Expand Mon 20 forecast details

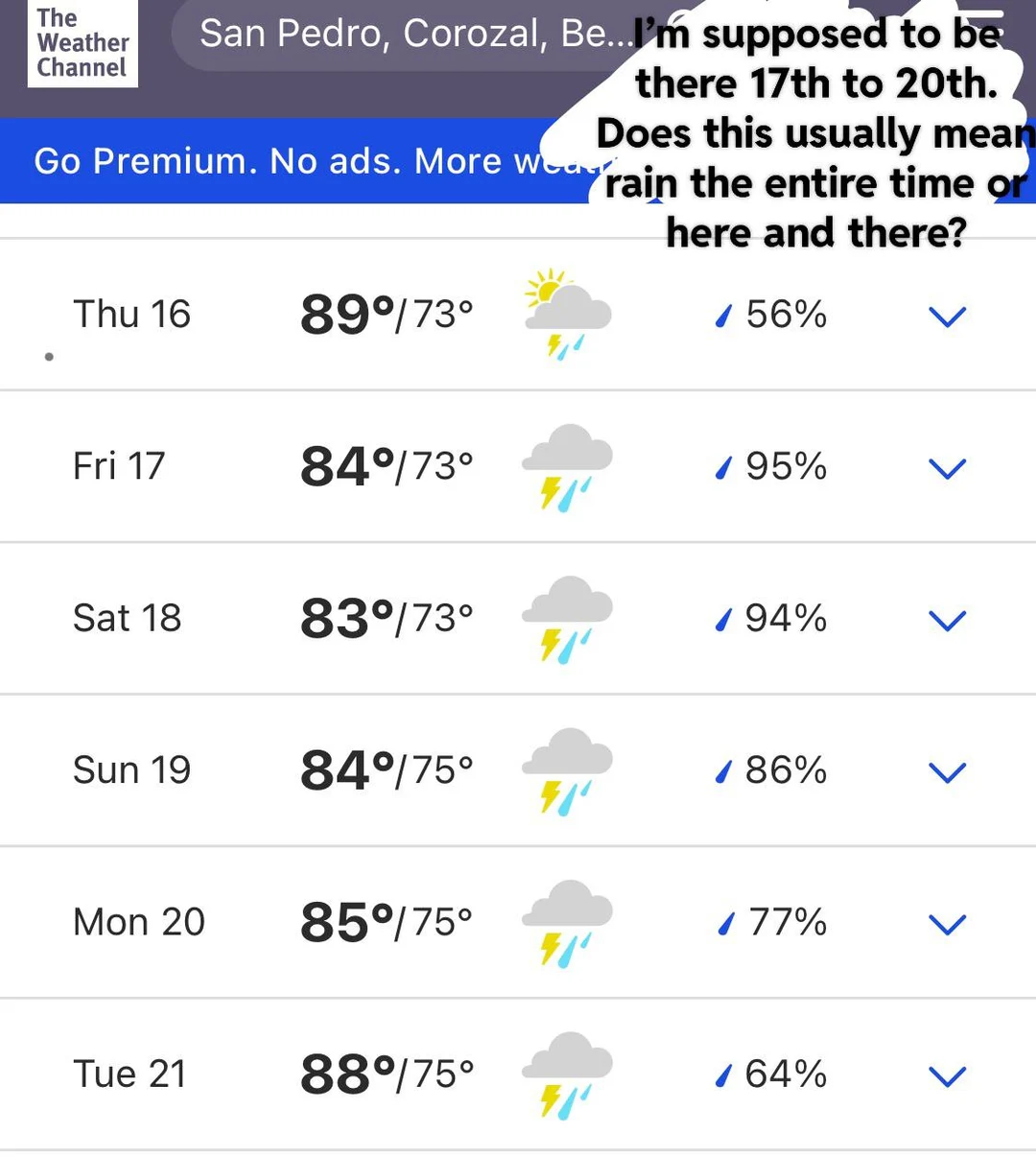tap(947, 925)
